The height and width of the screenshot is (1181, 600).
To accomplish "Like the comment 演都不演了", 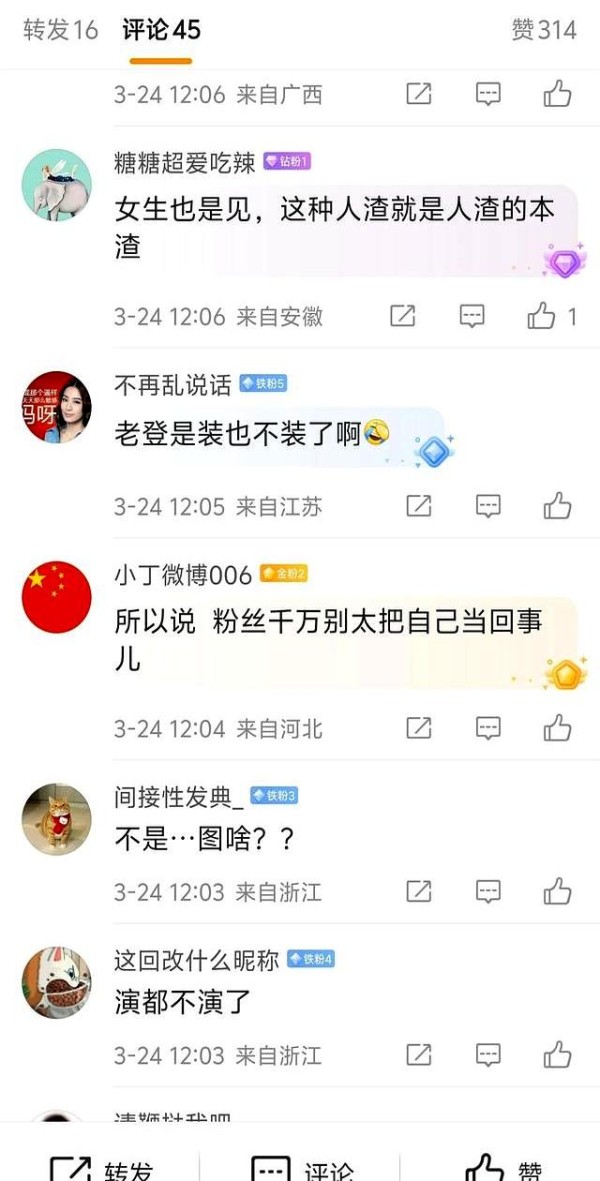I will [558, 1054].
